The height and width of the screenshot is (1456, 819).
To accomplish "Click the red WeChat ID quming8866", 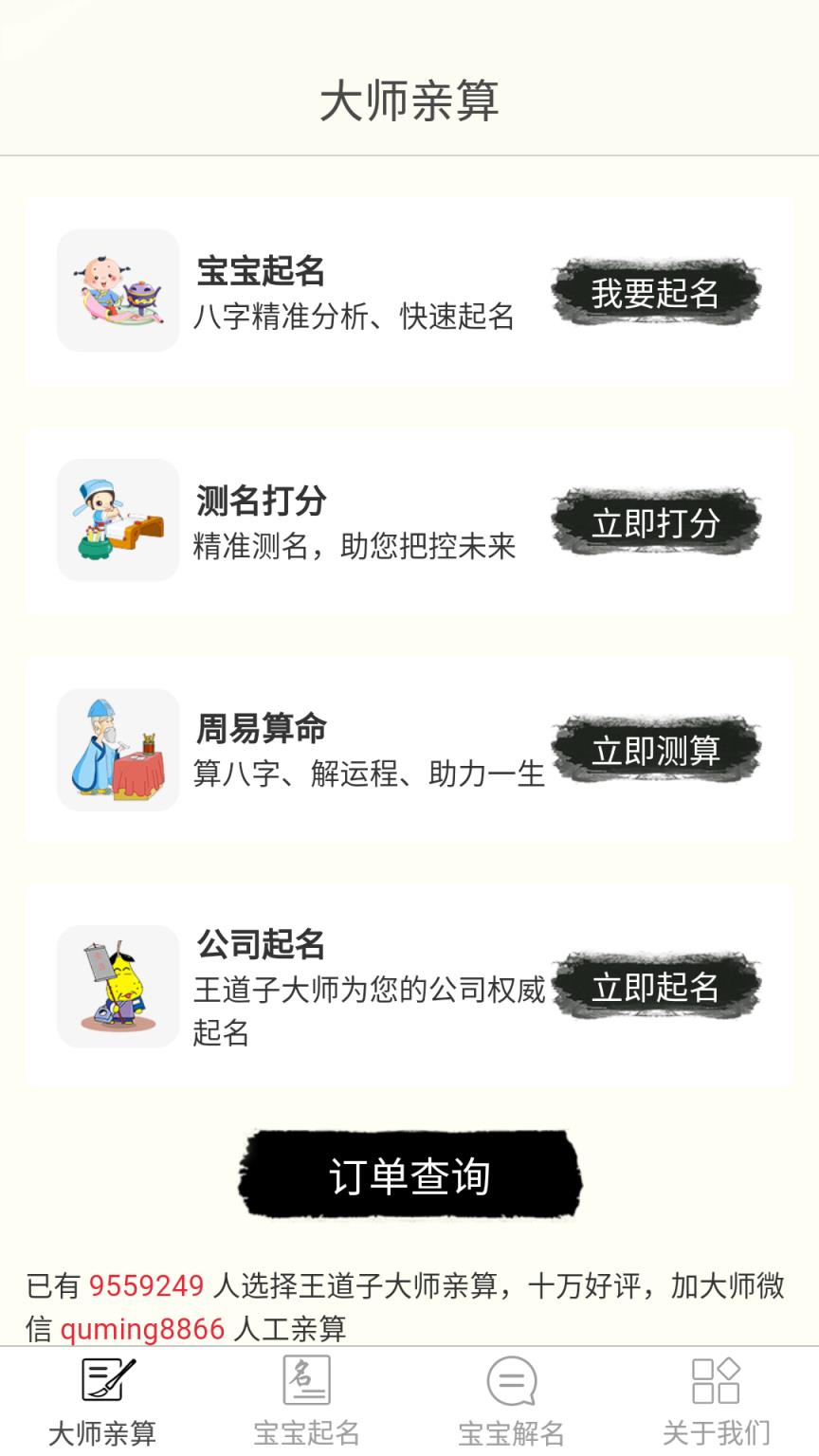I will pyautogui.click(x=143, y=1328).
